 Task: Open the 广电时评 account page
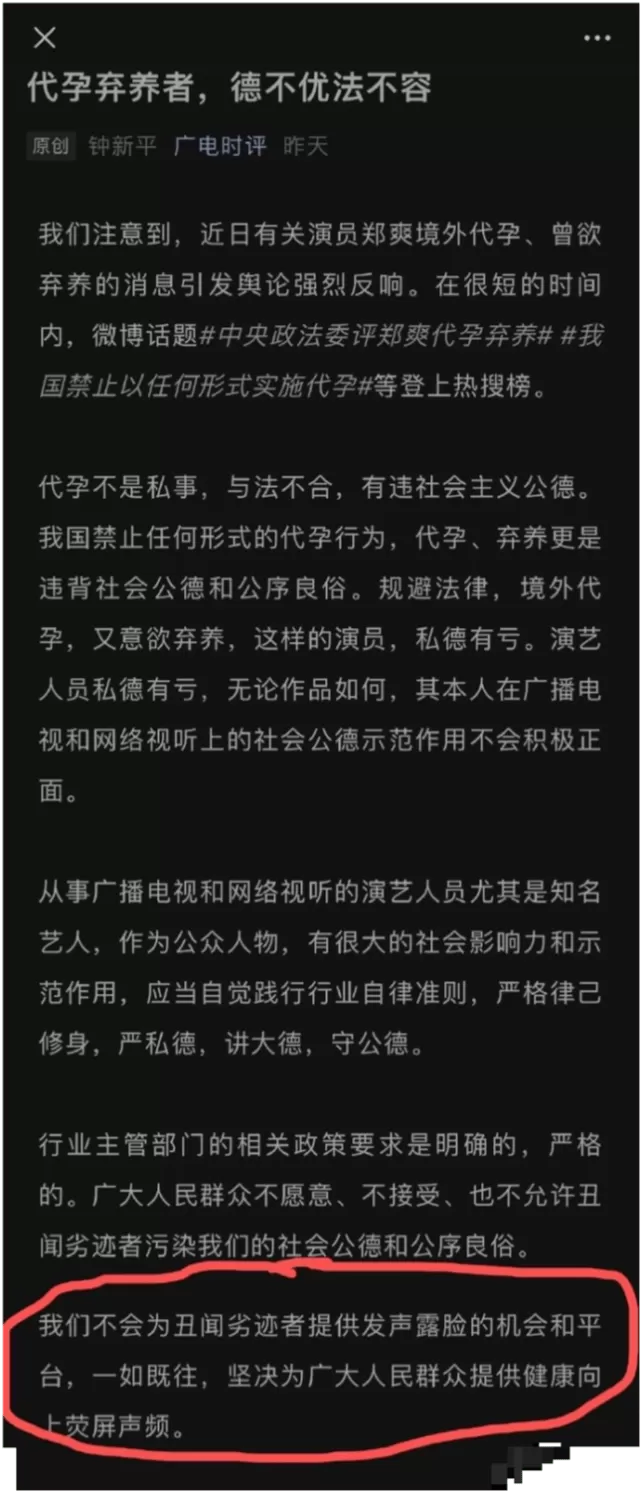[x=220, y=146]
